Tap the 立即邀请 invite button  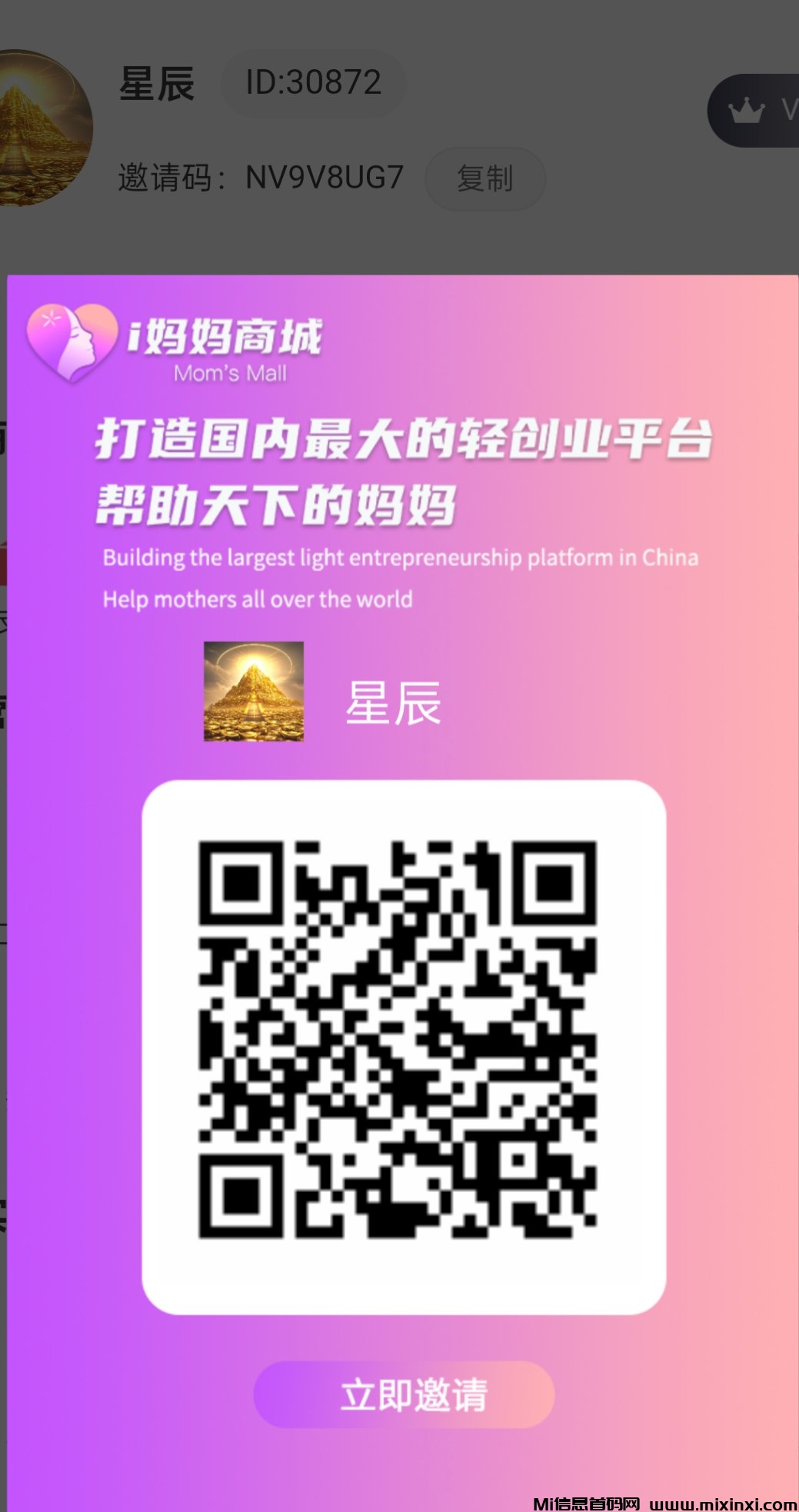404,1394
